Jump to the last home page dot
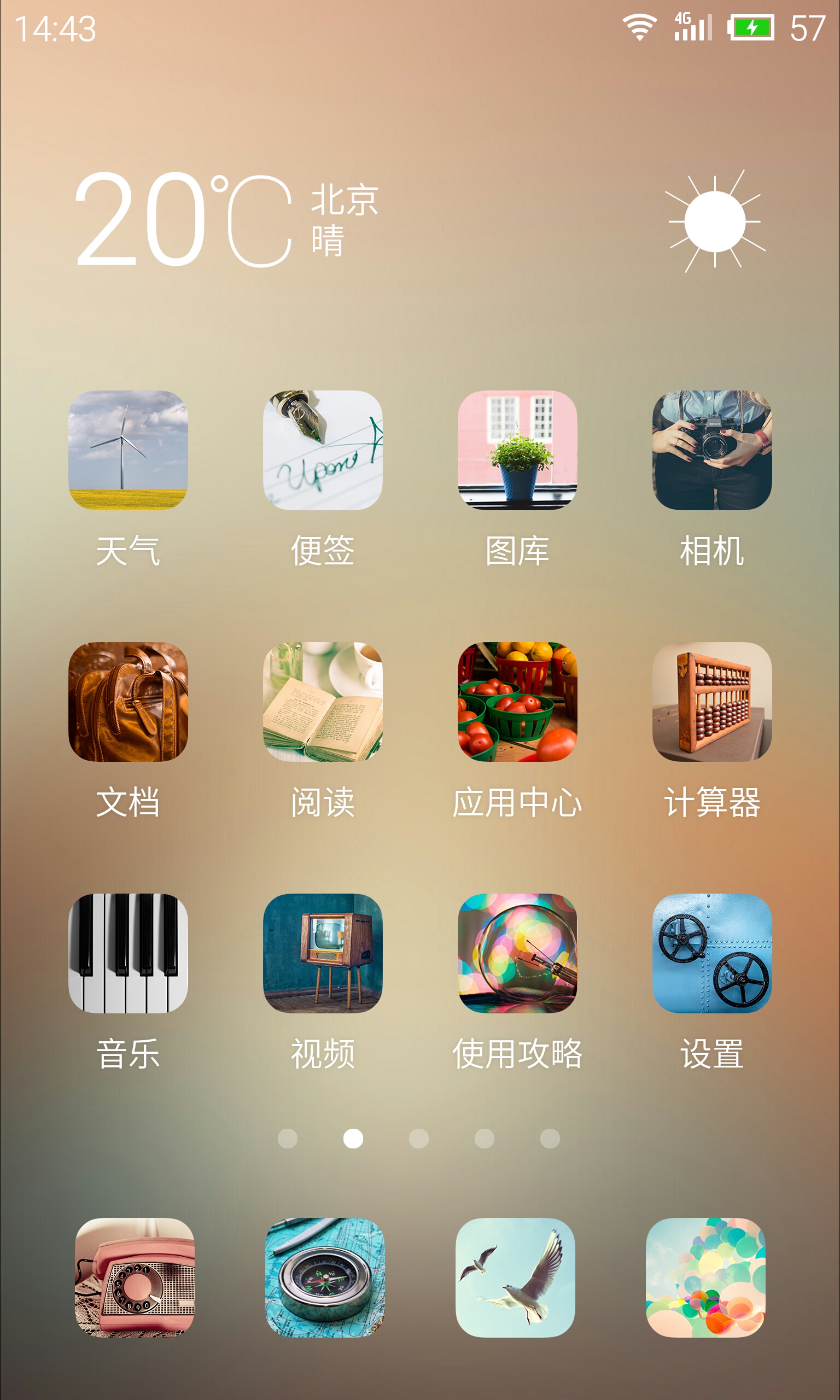 550,1138
